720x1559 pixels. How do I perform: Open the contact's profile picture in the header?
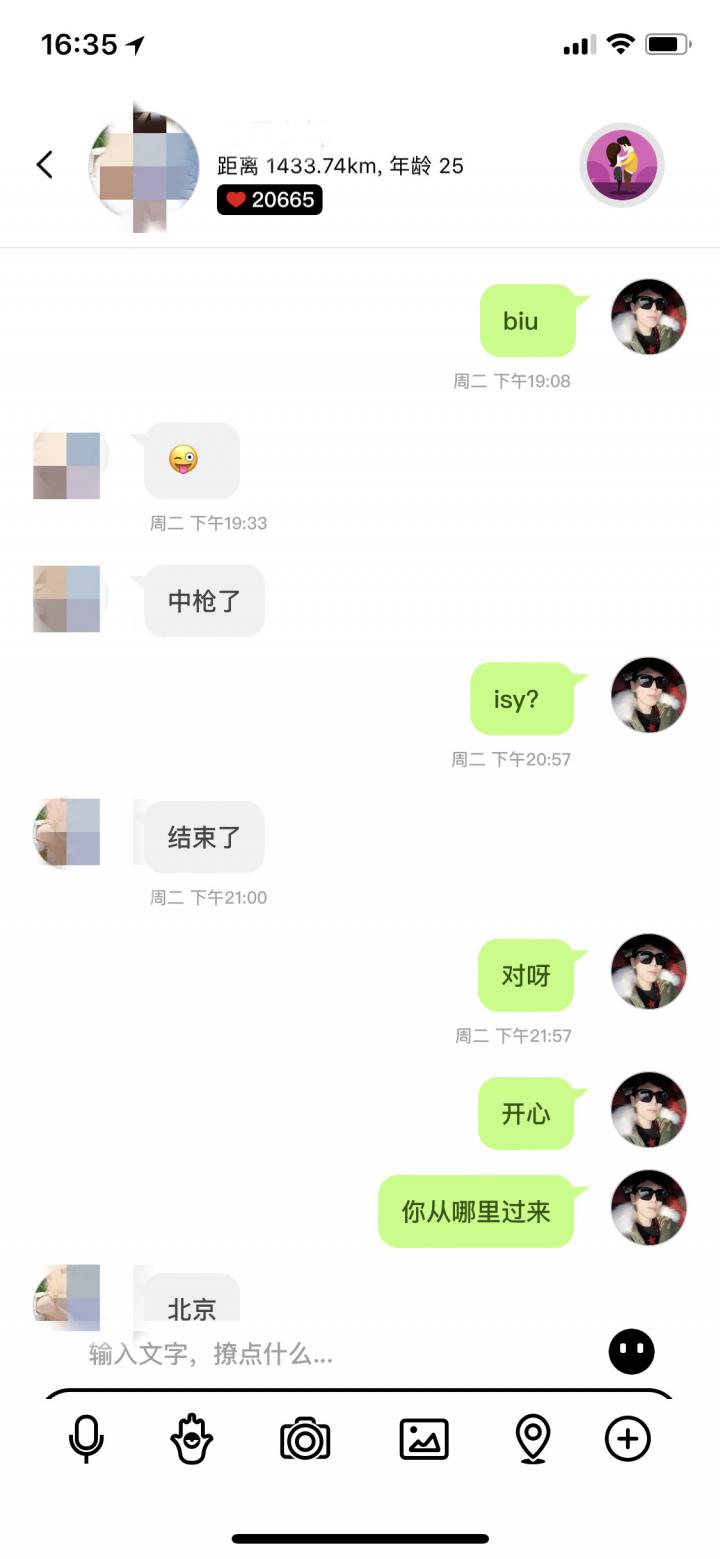[144, 168]
